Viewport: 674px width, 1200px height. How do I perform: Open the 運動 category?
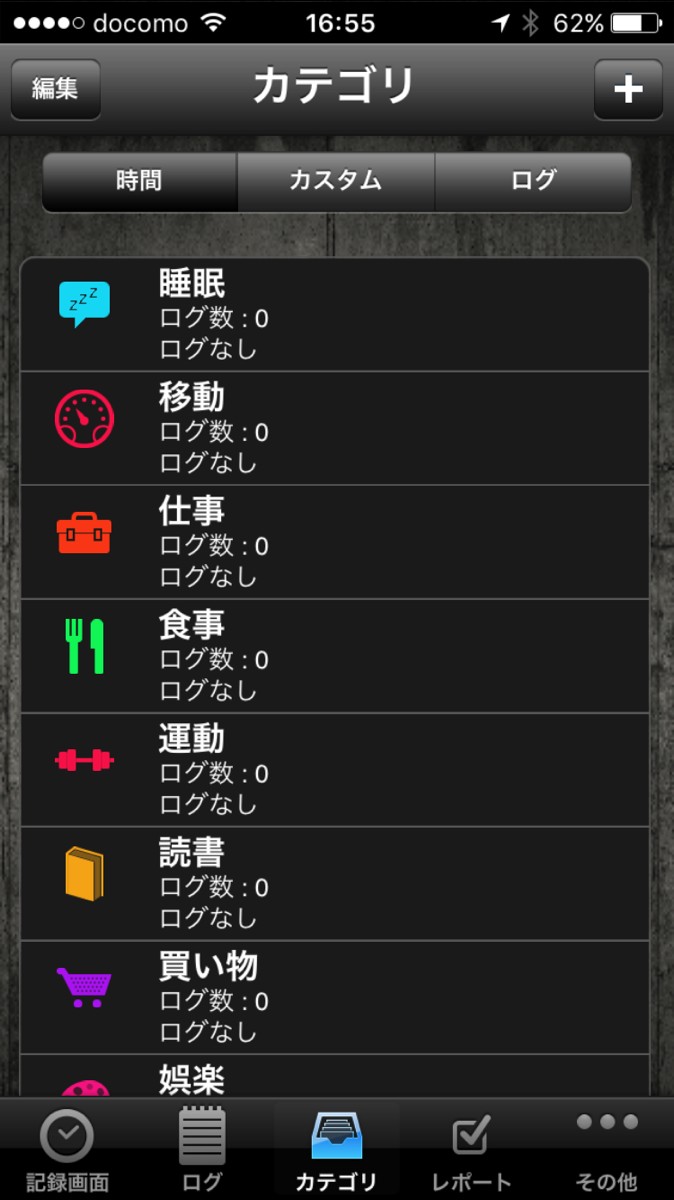click(x=335, y=771)
